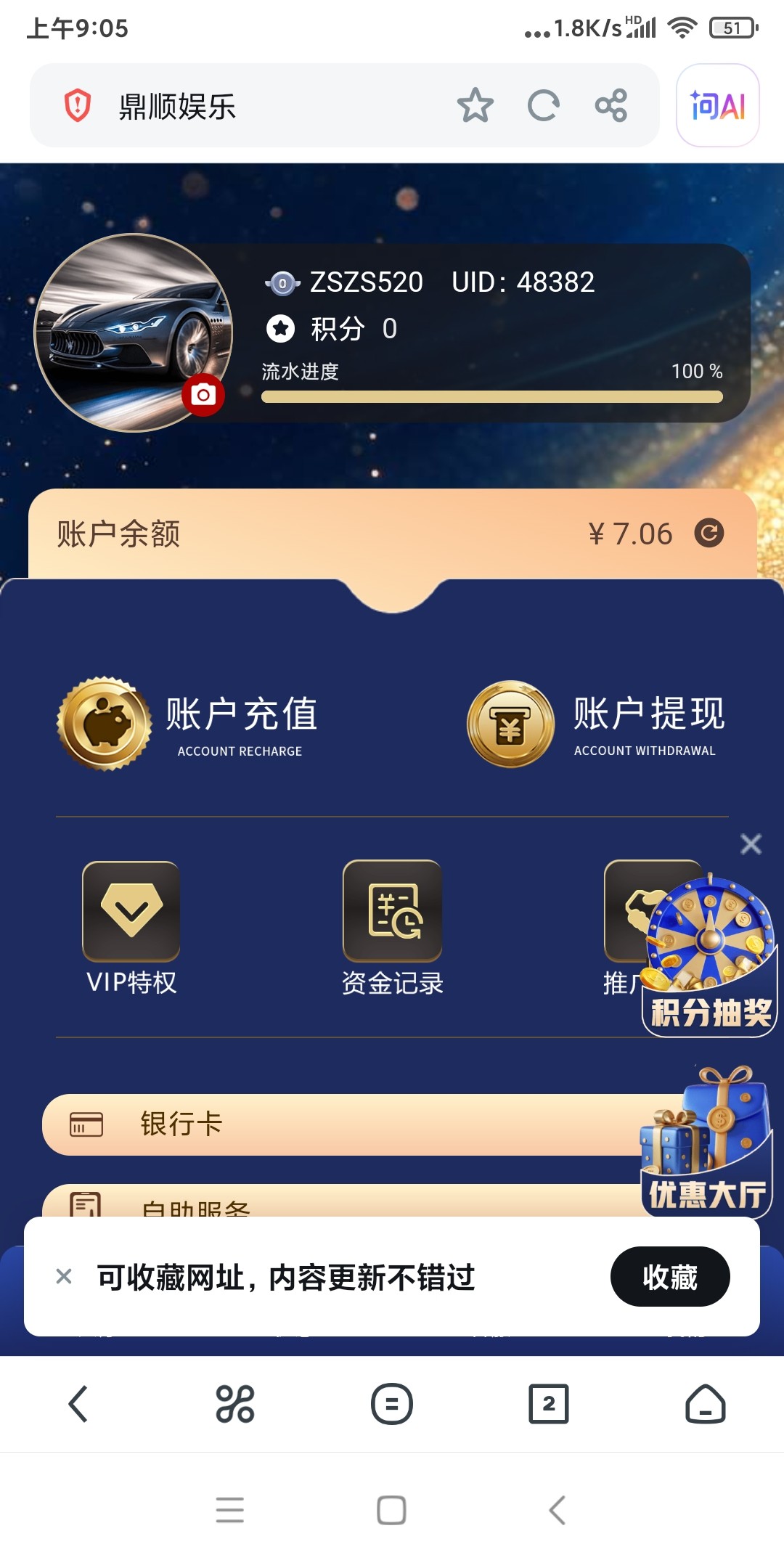View 资金记录 fund records

(x=392, y=928)
